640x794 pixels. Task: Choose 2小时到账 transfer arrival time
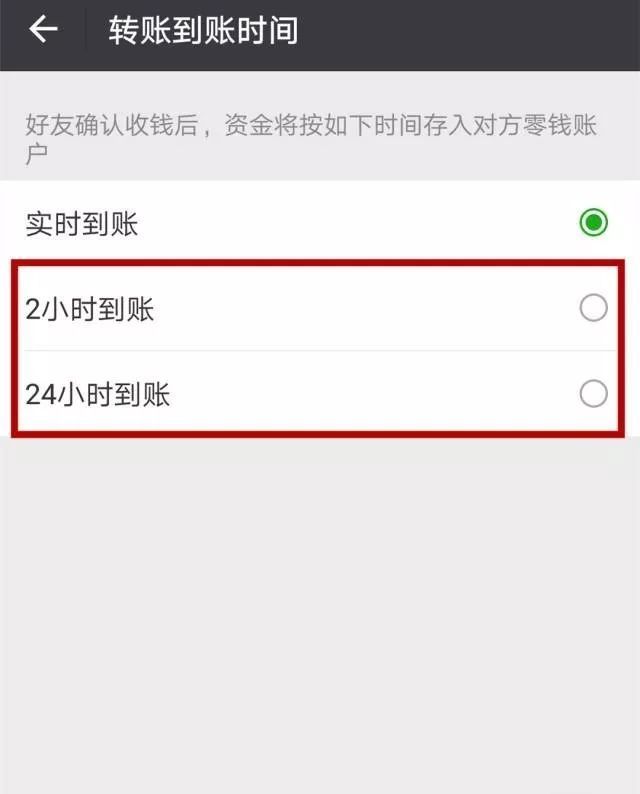click(x=593, y=309)
